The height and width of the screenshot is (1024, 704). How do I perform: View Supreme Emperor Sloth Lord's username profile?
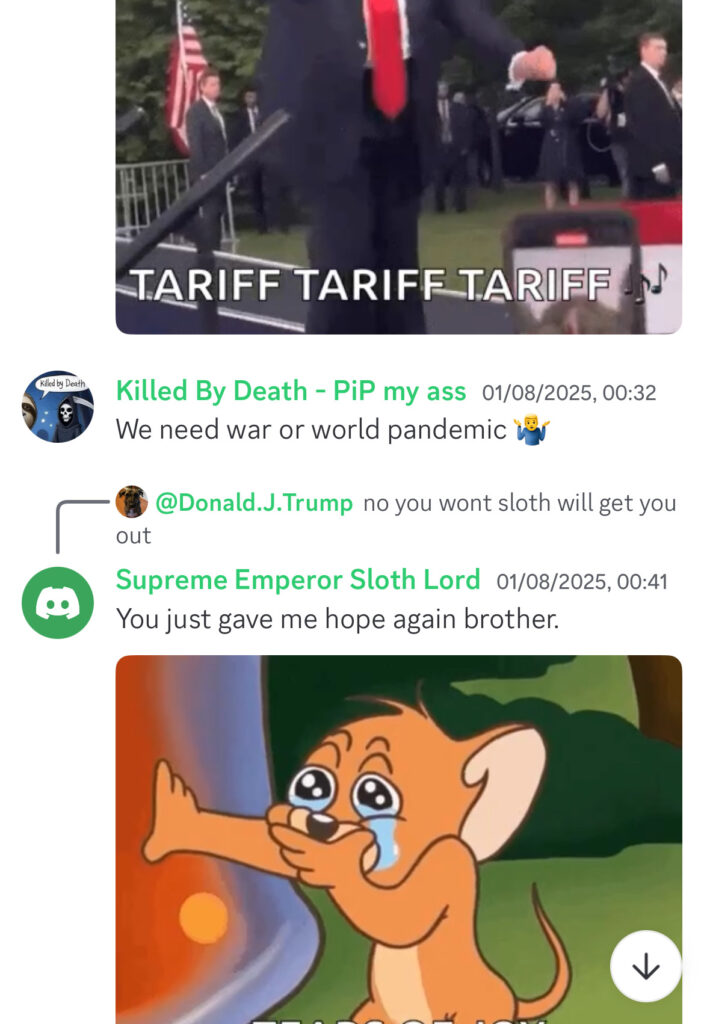point(298,580)
